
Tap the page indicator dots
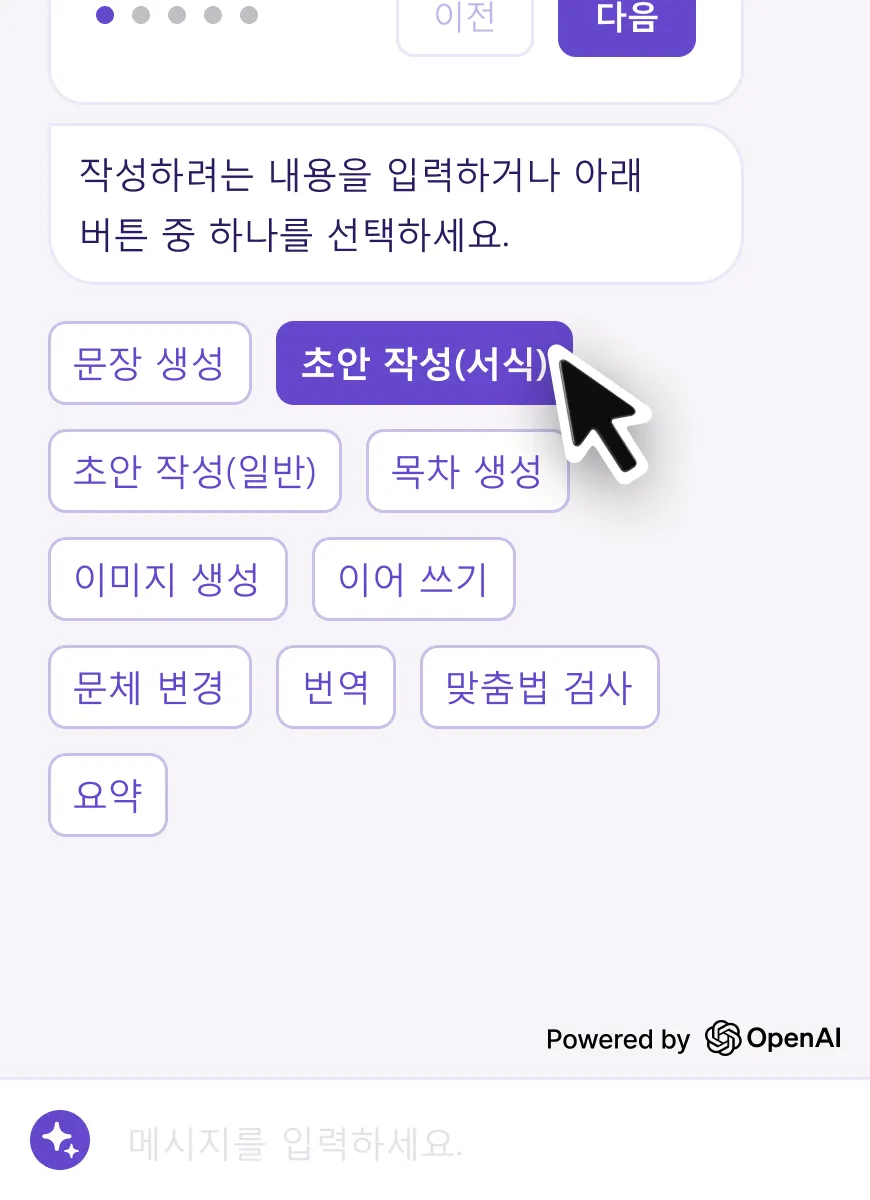click(177, 15)
